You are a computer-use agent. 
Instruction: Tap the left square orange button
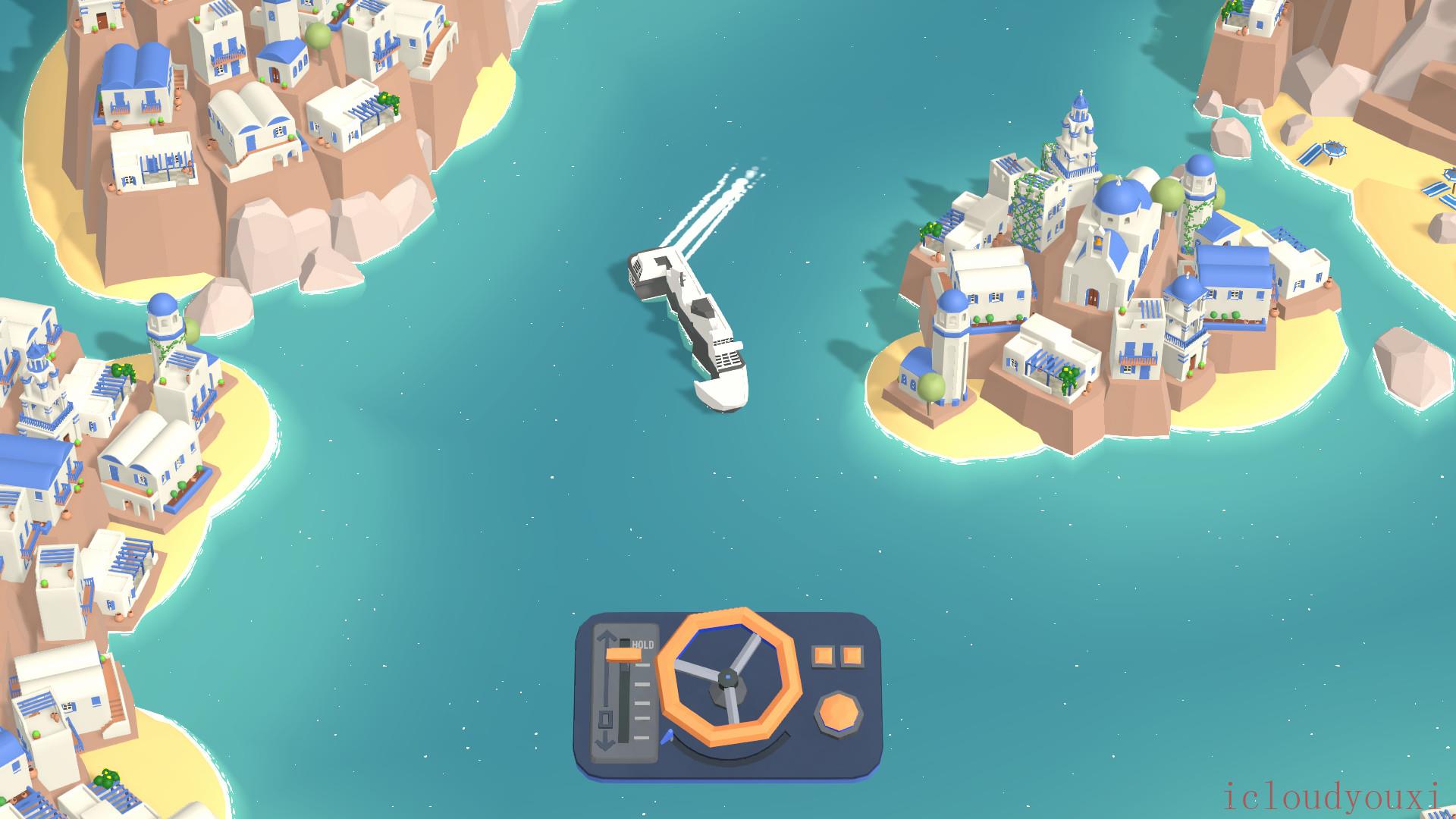point(824,656)
